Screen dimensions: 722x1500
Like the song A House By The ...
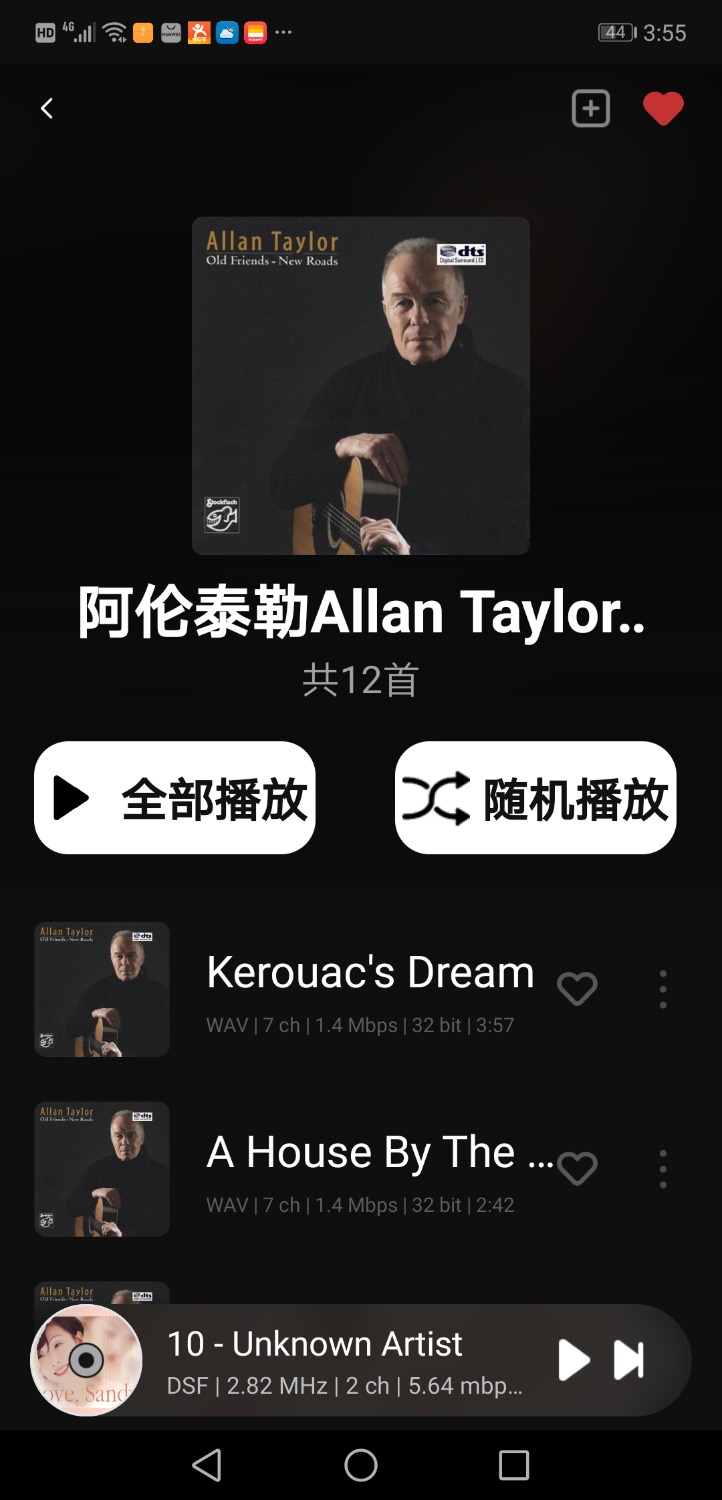point(577,1169)
